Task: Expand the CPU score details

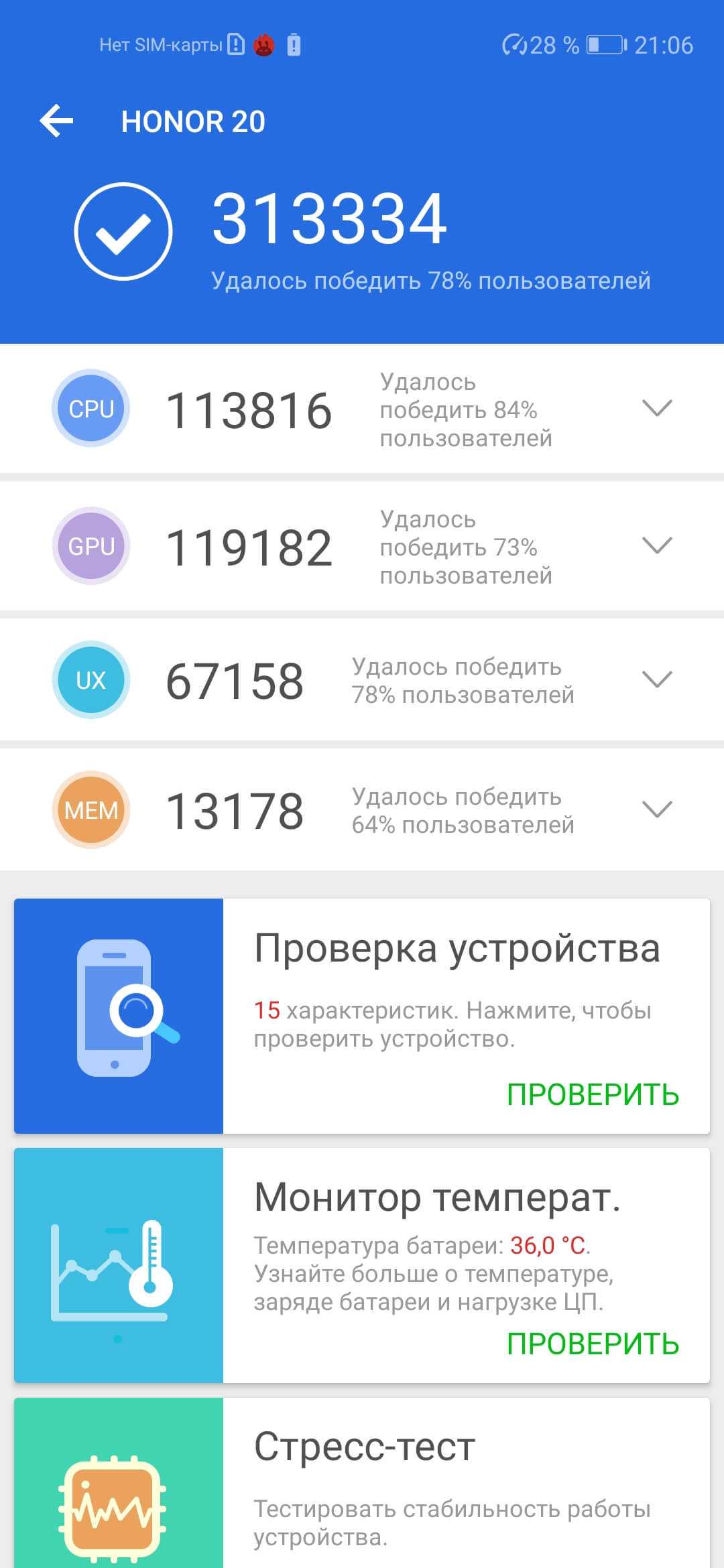Action: (x=656, y=408)
